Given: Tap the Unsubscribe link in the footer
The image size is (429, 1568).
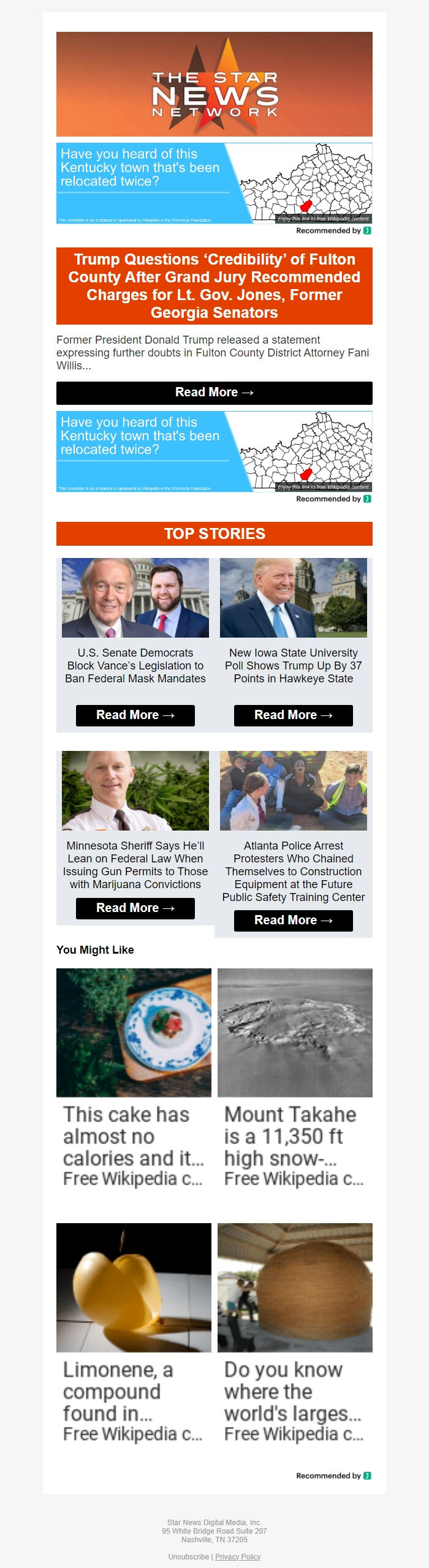Looking at the screenshot, I should (188, 1556).
